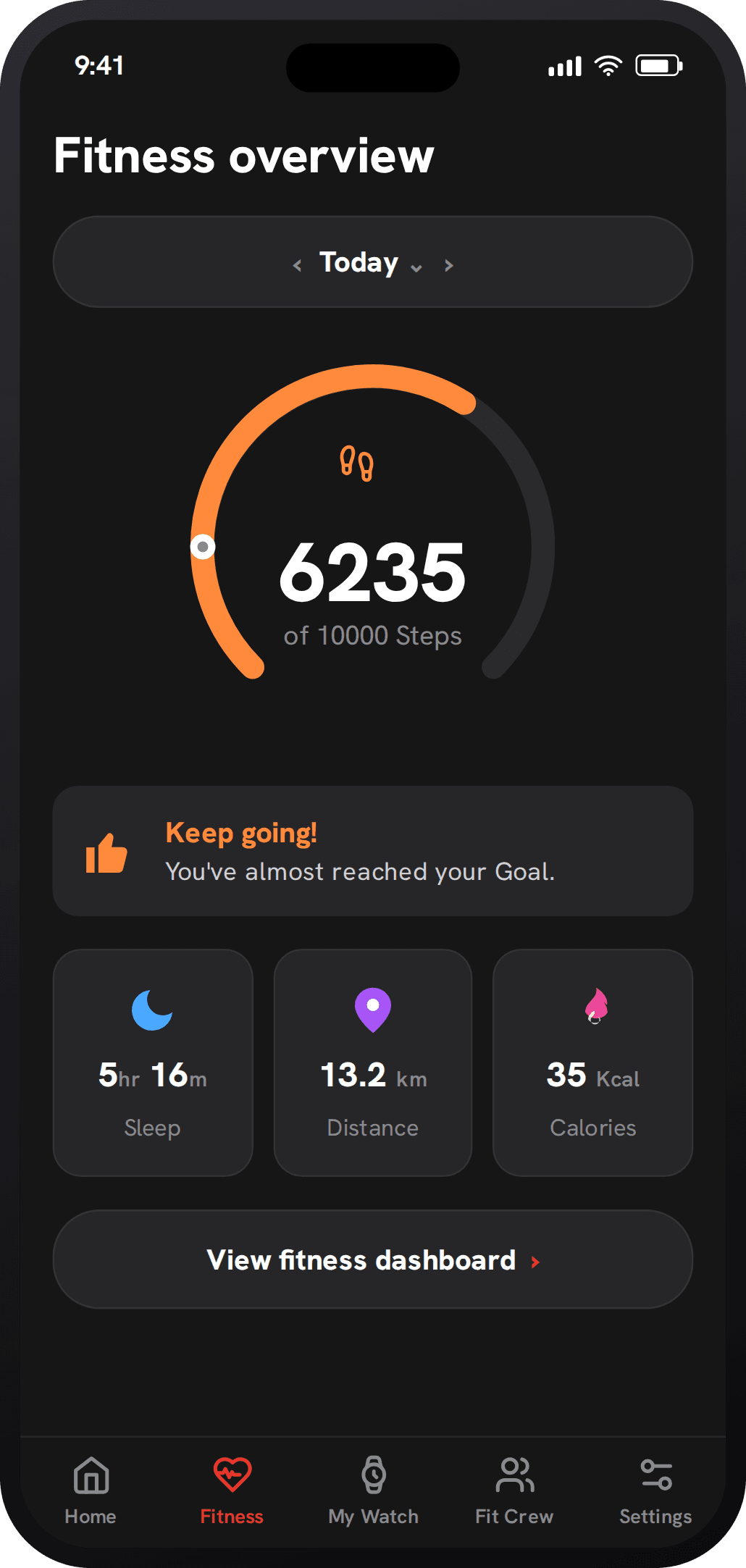The height and width of the screenshot is (1568, 746).
Task: Open the Sleep card
Action: 153,1062
